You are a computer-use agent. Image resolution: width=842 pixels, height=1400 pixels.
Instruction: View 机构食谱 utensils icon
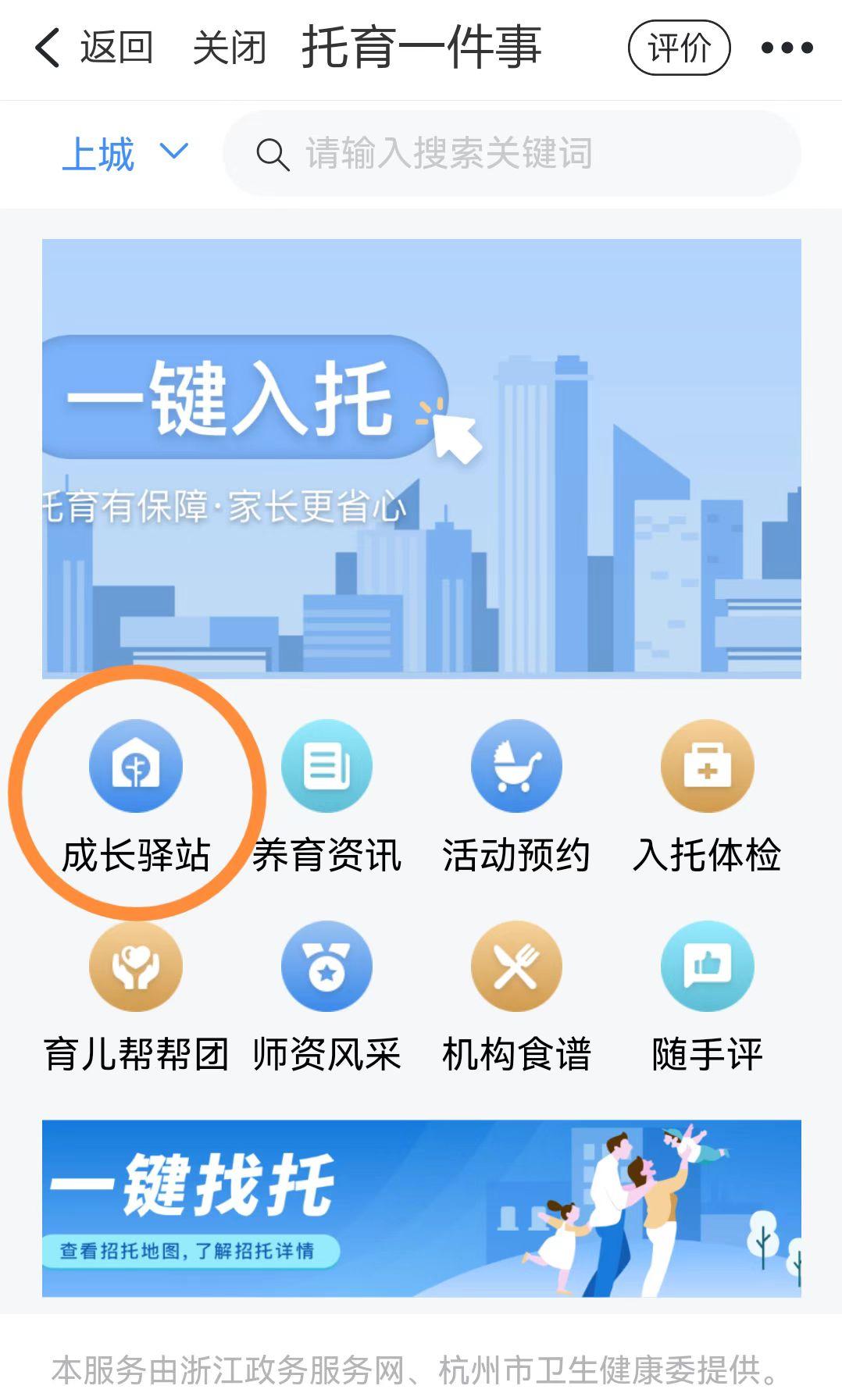[x=516, y=966]
